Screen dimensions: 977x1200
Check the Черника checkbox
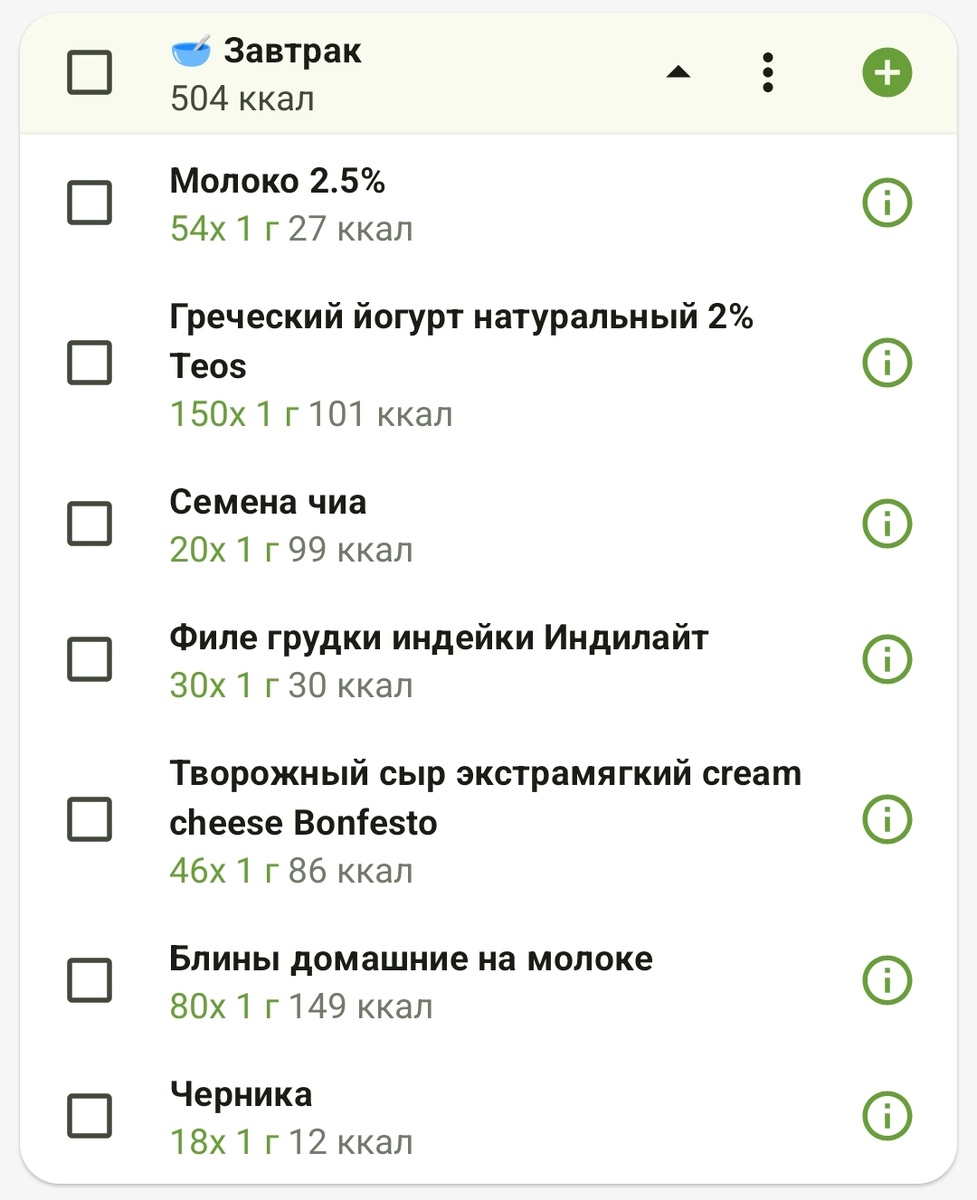pyautogui.click(x=89, y=1114)
